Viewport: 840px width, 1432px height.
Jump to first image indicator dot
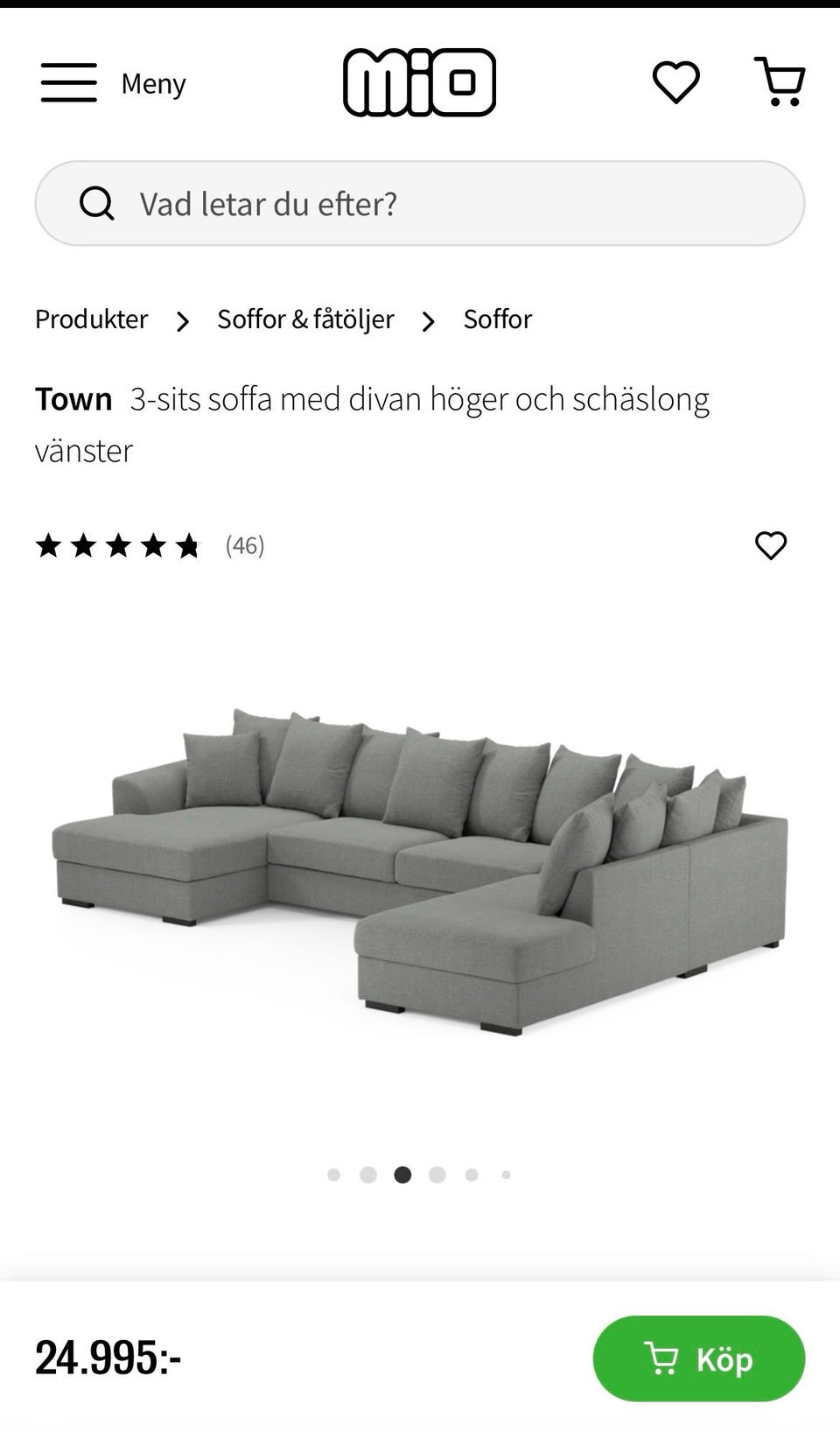click(333, 1175)
